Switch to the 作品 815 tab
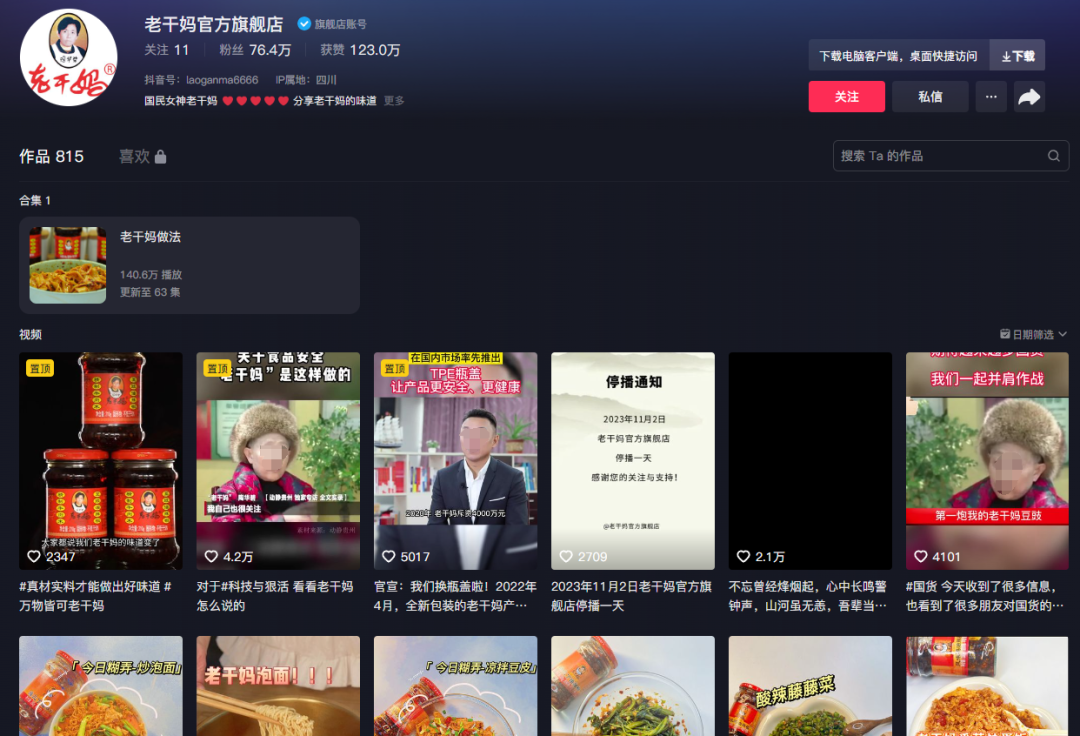This screenshot has height=736, width=1080. click(x=51, y=156)
